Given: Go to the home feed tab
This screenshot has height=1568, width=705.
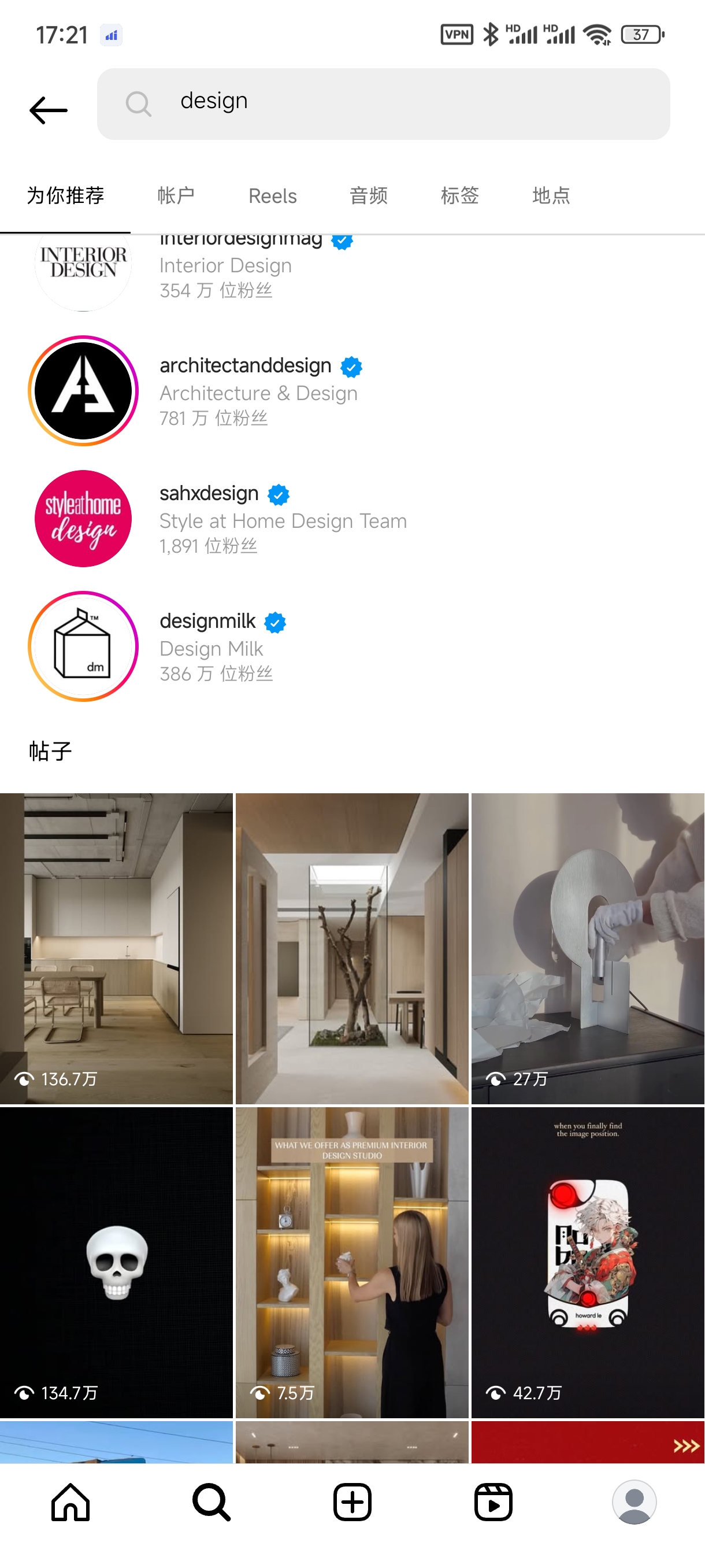Looking at the screenshot, I should 70,1502.
